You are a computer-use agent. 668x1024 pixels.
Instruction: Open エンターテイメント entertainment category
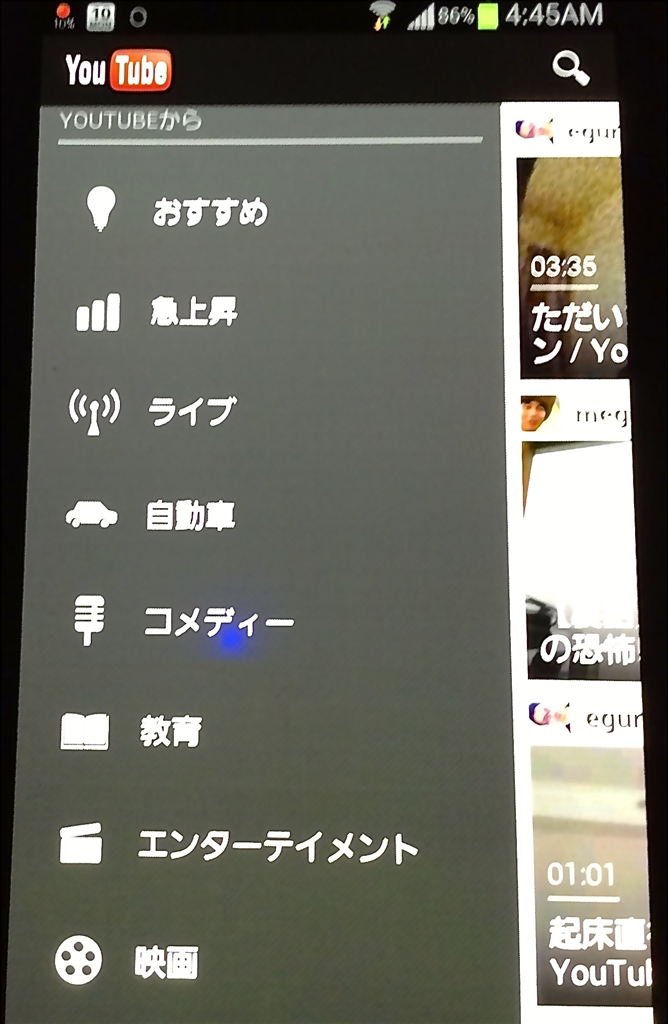point(277,847)
